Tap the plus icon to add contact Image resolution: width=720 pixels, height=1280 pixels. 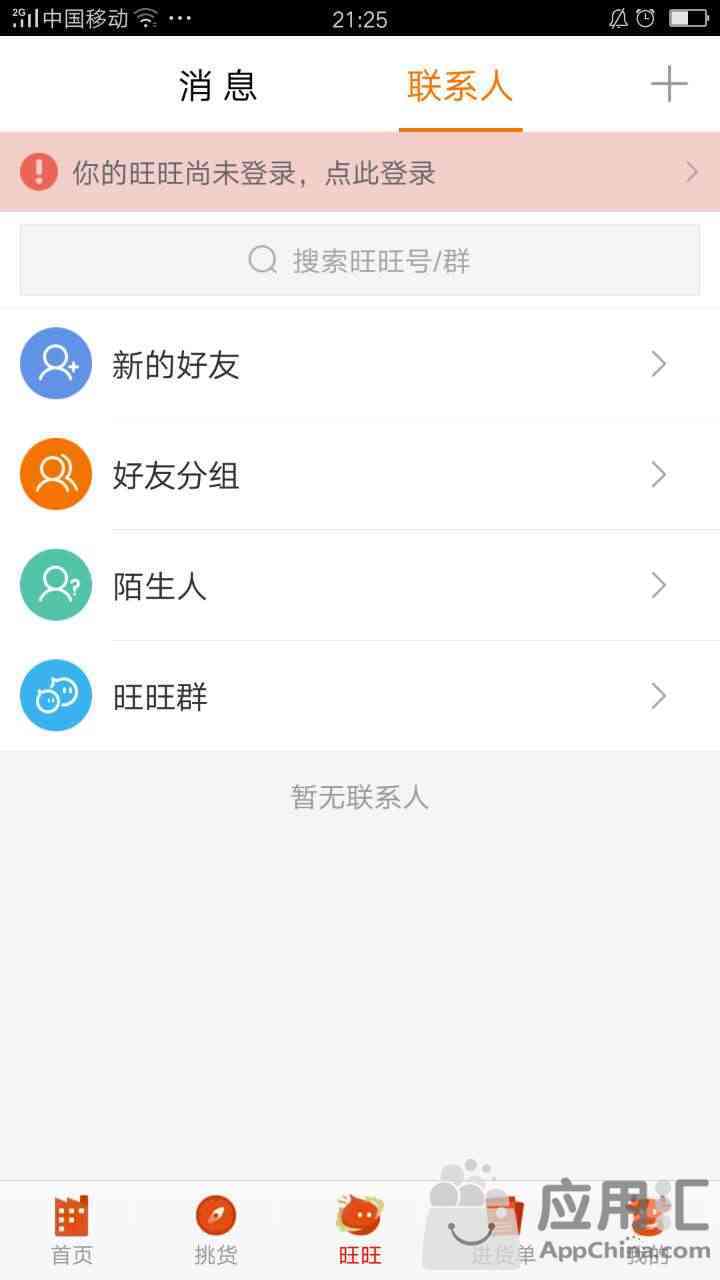pyautogui.click(x=669, y=84)
